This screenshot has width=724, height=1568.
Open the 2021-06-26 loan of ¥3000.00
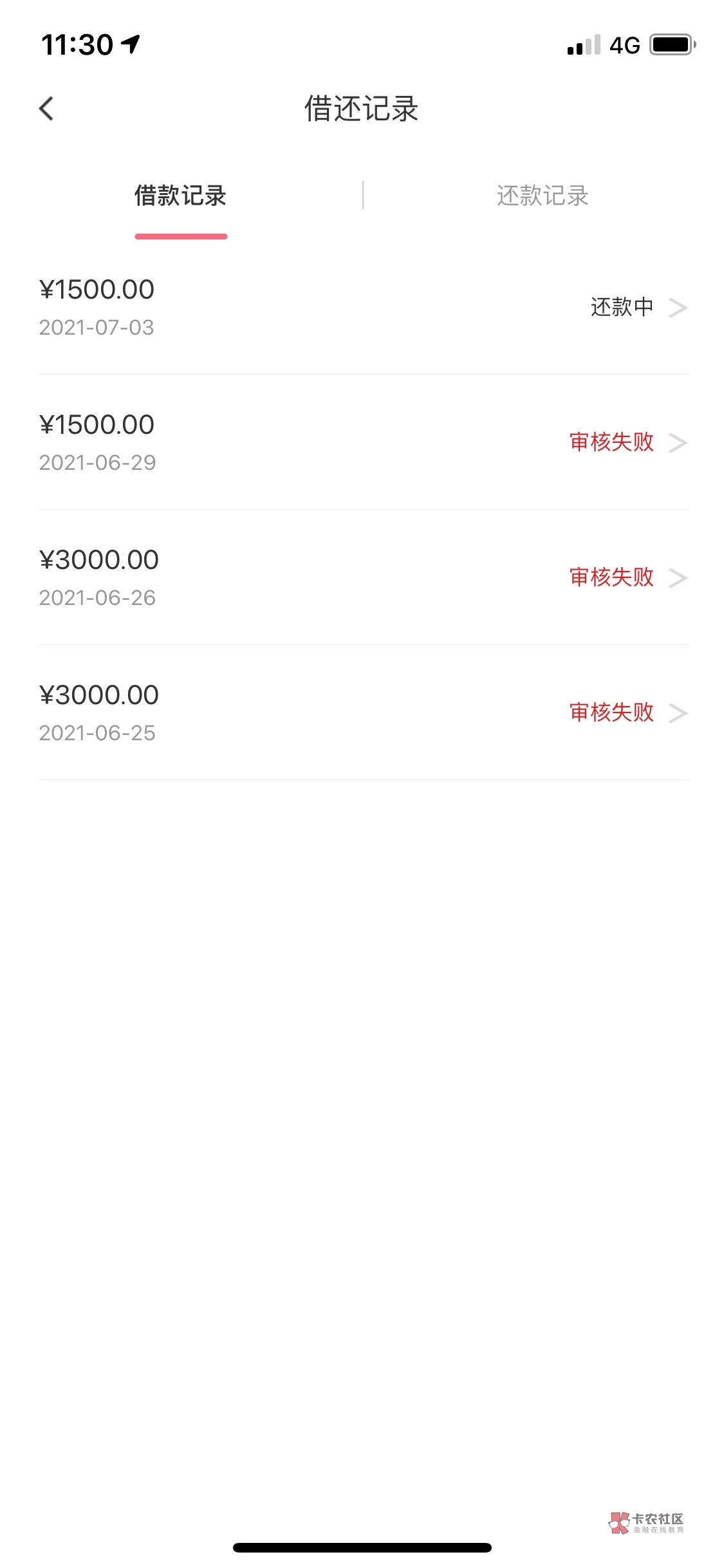pos(363,578)
